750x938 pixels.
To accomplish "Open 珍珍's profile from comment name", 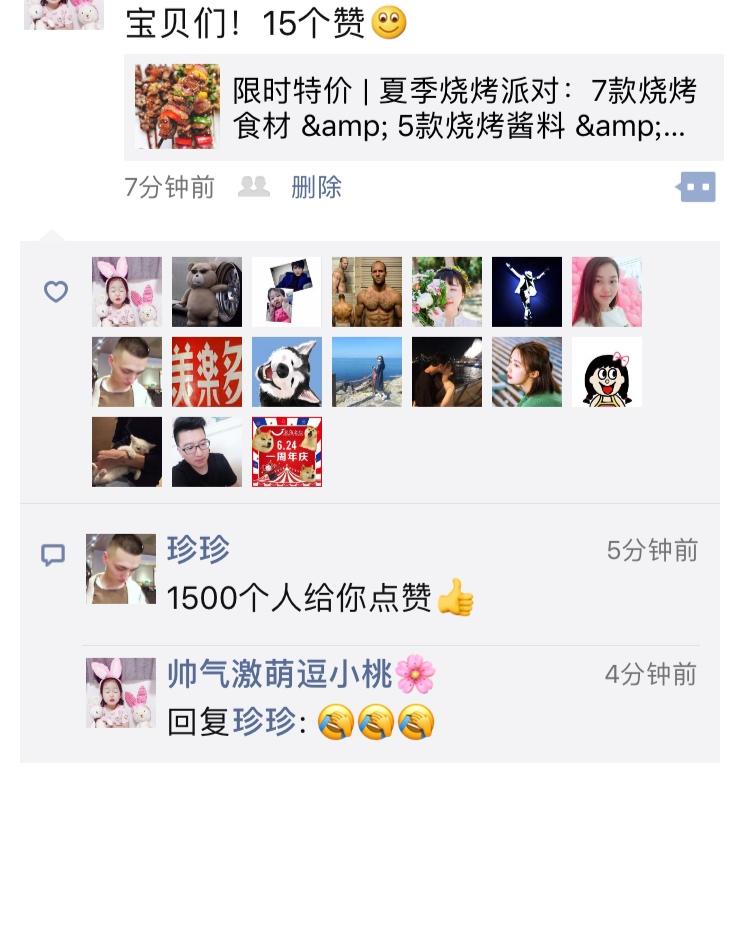I will [x=198, y=549].
